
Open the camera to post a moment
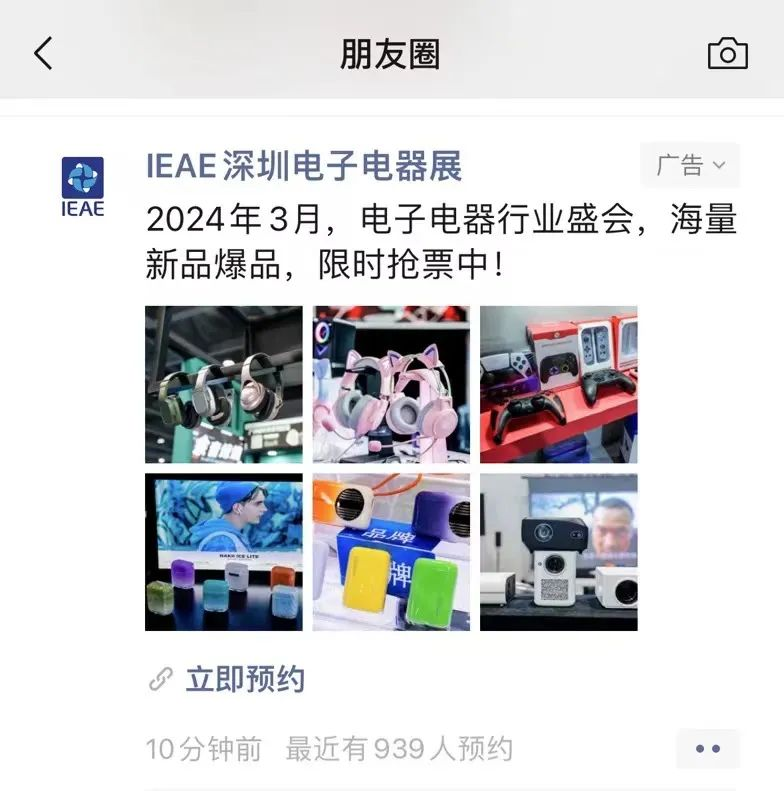tap(727, 53)
